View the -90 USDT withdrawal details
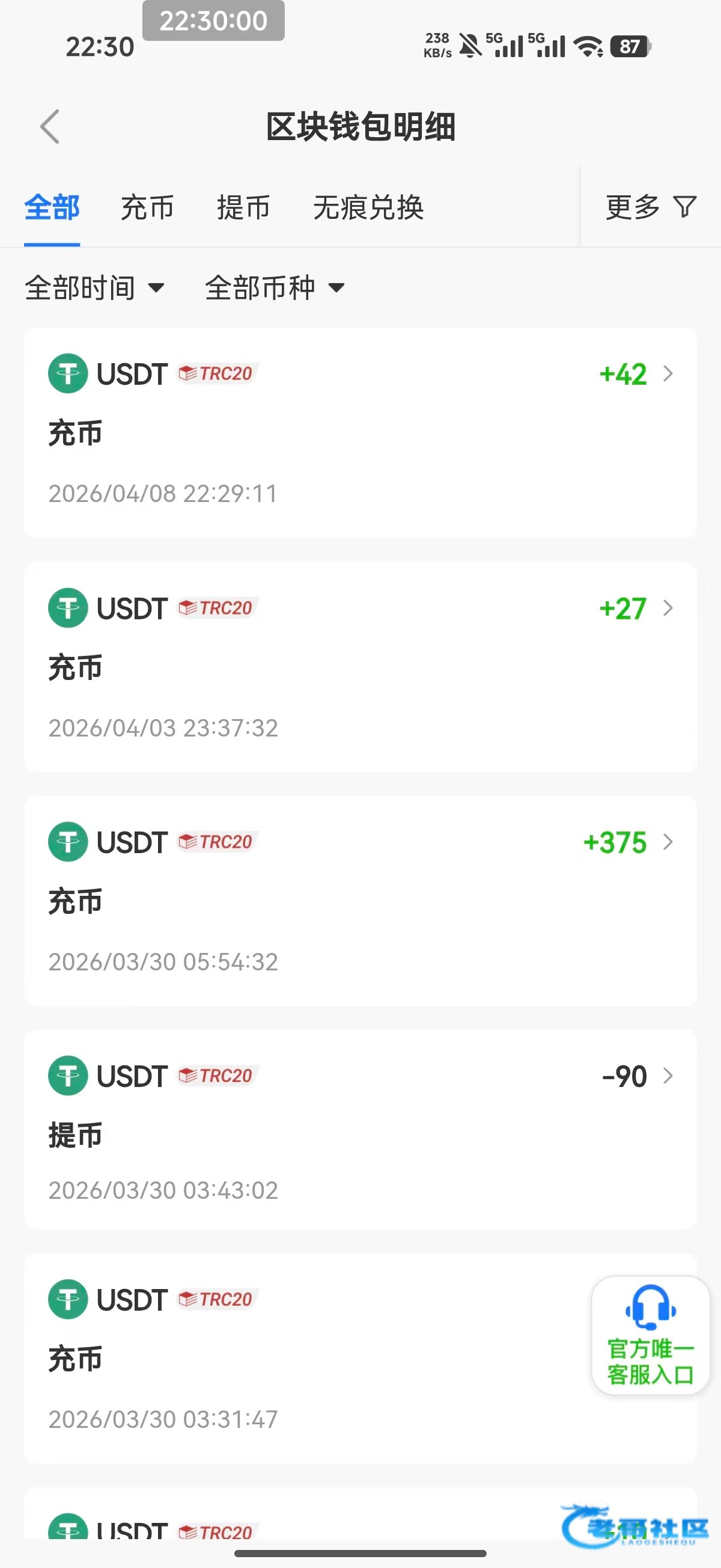This screenshot has width=721, height=1568. [x=360, y=1130]
